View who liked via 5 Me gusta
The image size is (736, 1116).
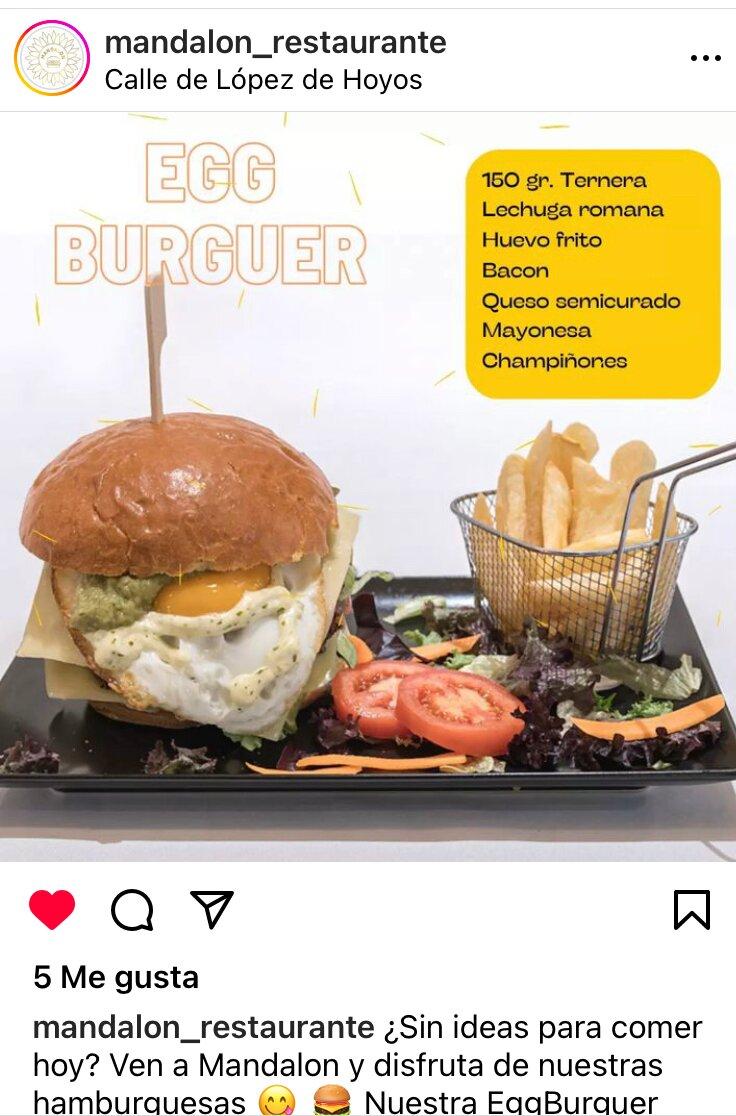(116, 977)
